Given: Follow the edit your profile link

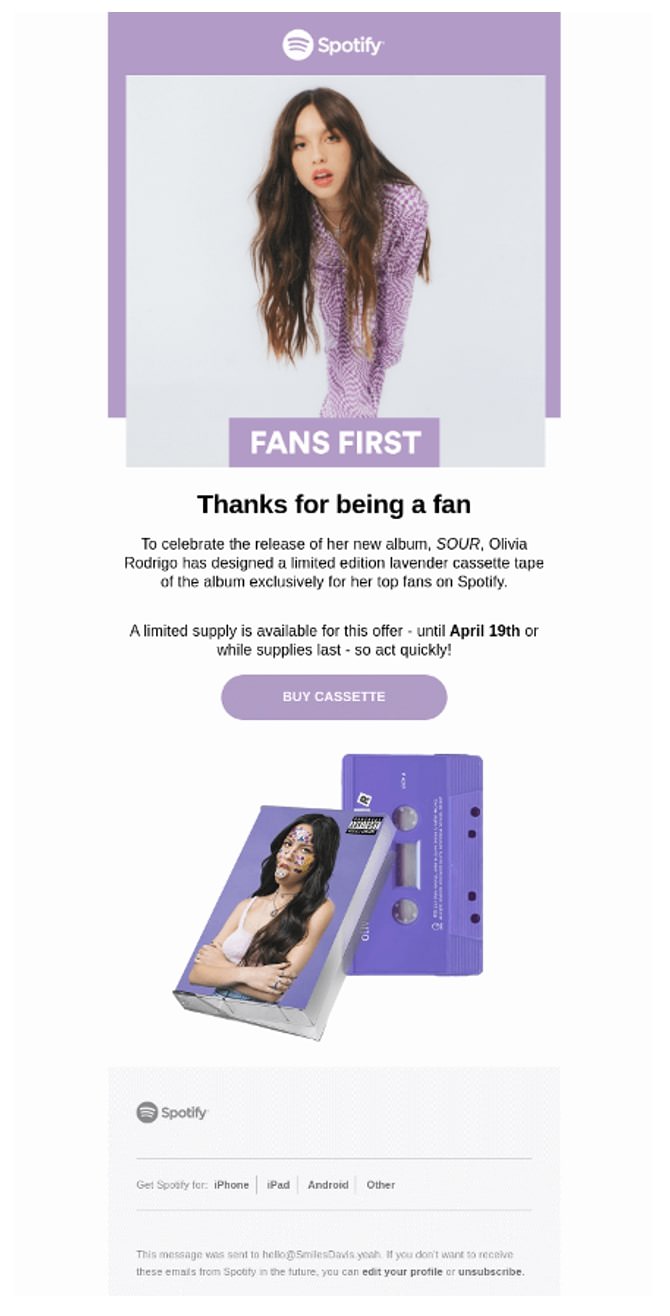Looking at the screenshot, I should tap(402, 1272).
